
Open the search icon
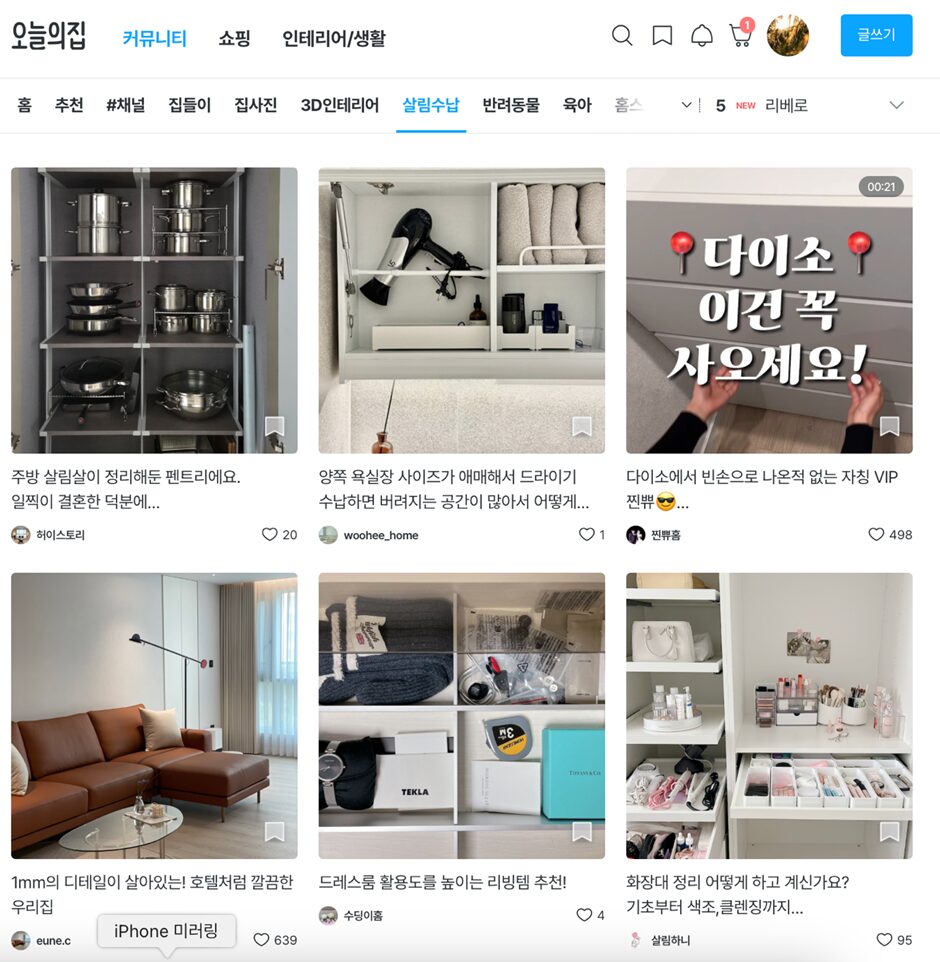tap(622, 36)
